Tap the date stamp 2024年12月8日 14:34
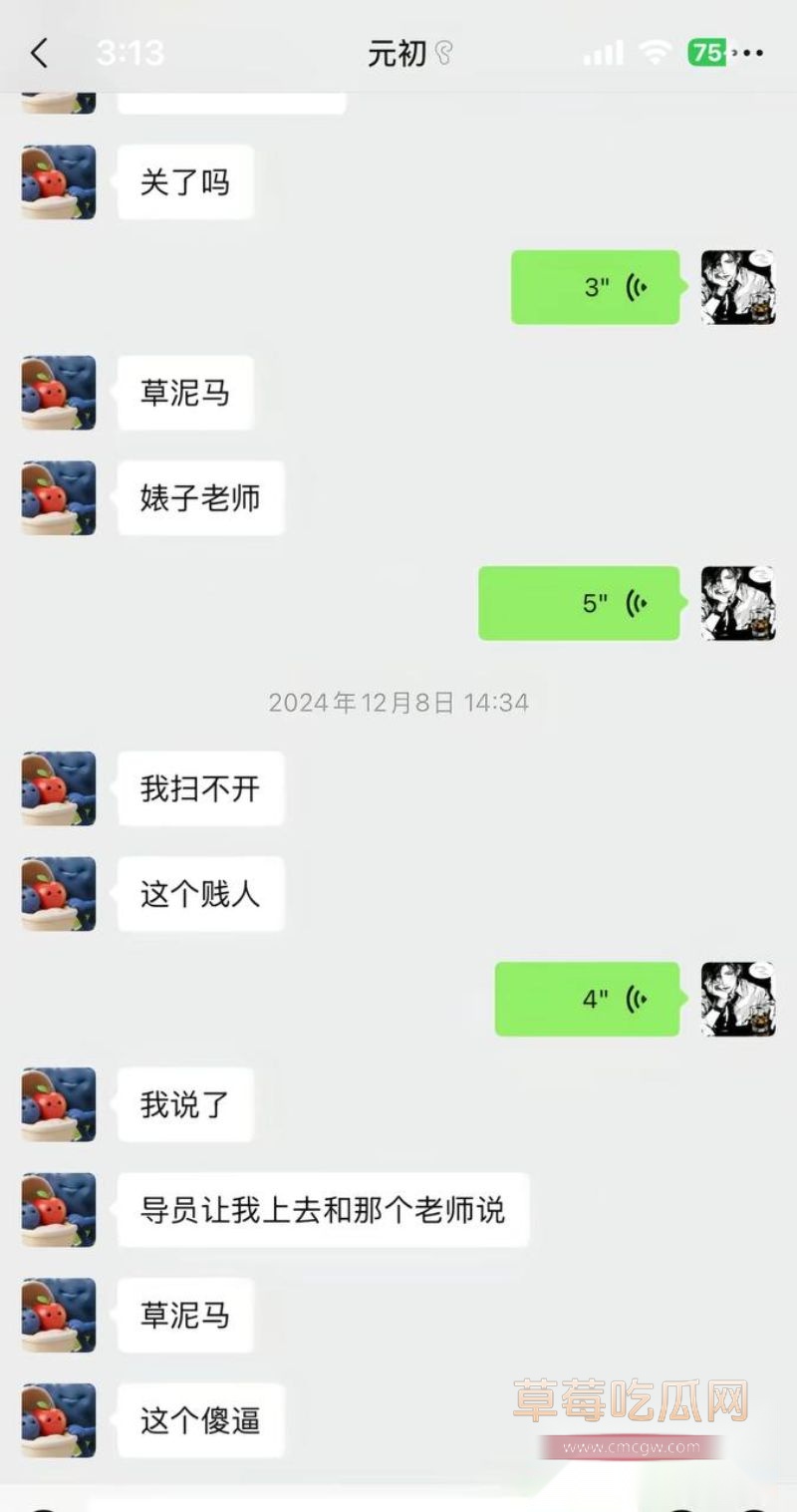Image resolution: width=797 pixels, height=1512 pixels. click(398, 702)
